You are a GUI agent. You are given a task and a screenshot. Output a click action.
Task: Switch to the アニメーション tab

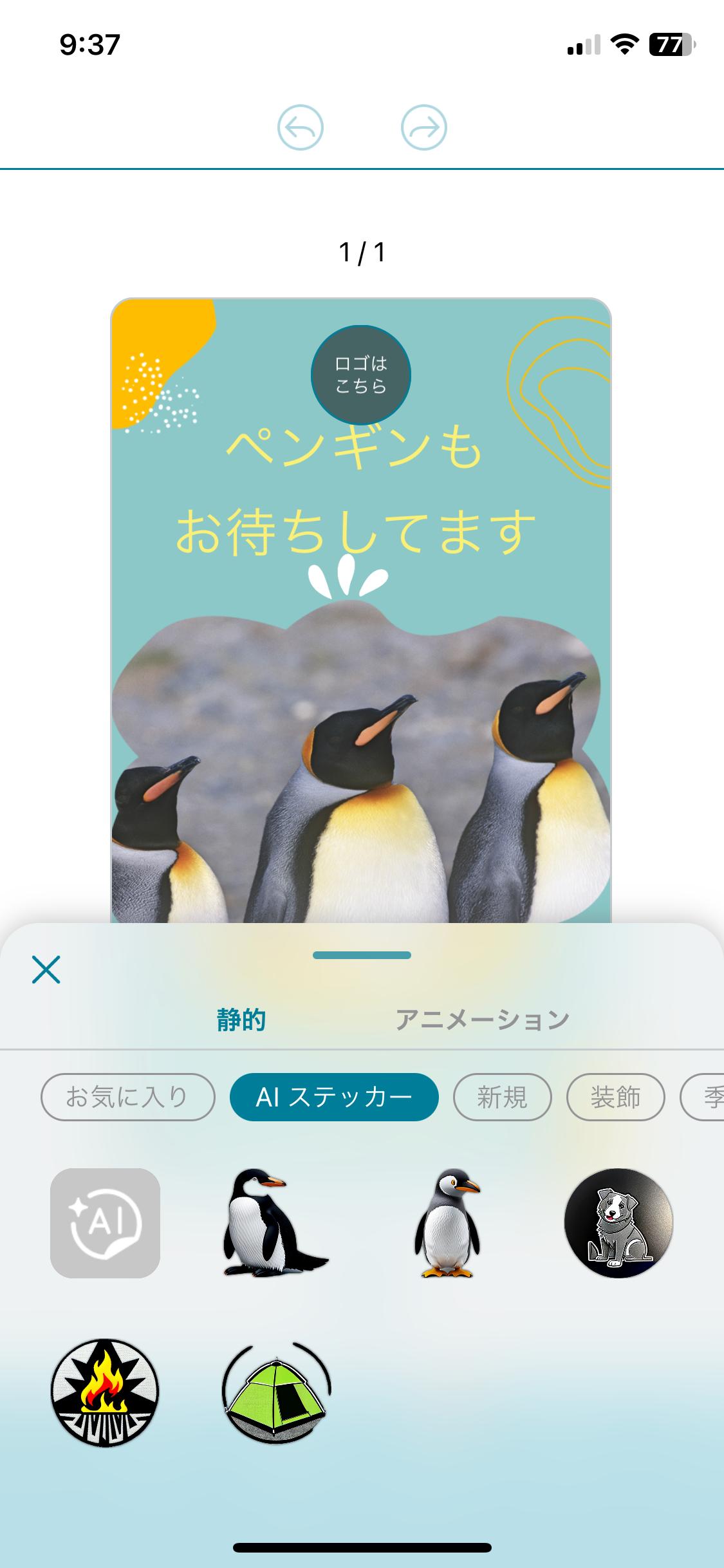(x=482, y=1020)
